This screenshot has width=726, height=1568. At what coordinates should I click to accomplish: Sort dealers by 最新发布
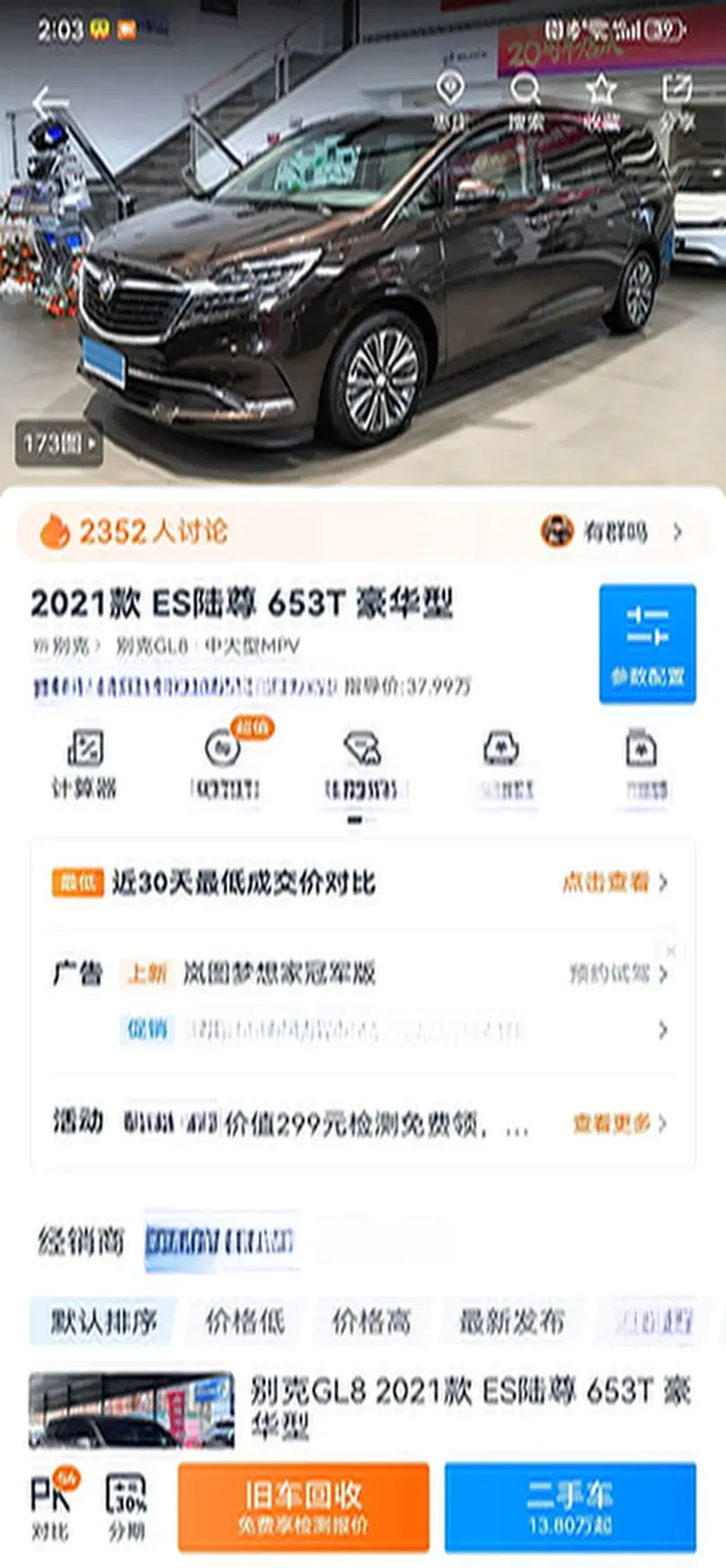coord(511,1321)
